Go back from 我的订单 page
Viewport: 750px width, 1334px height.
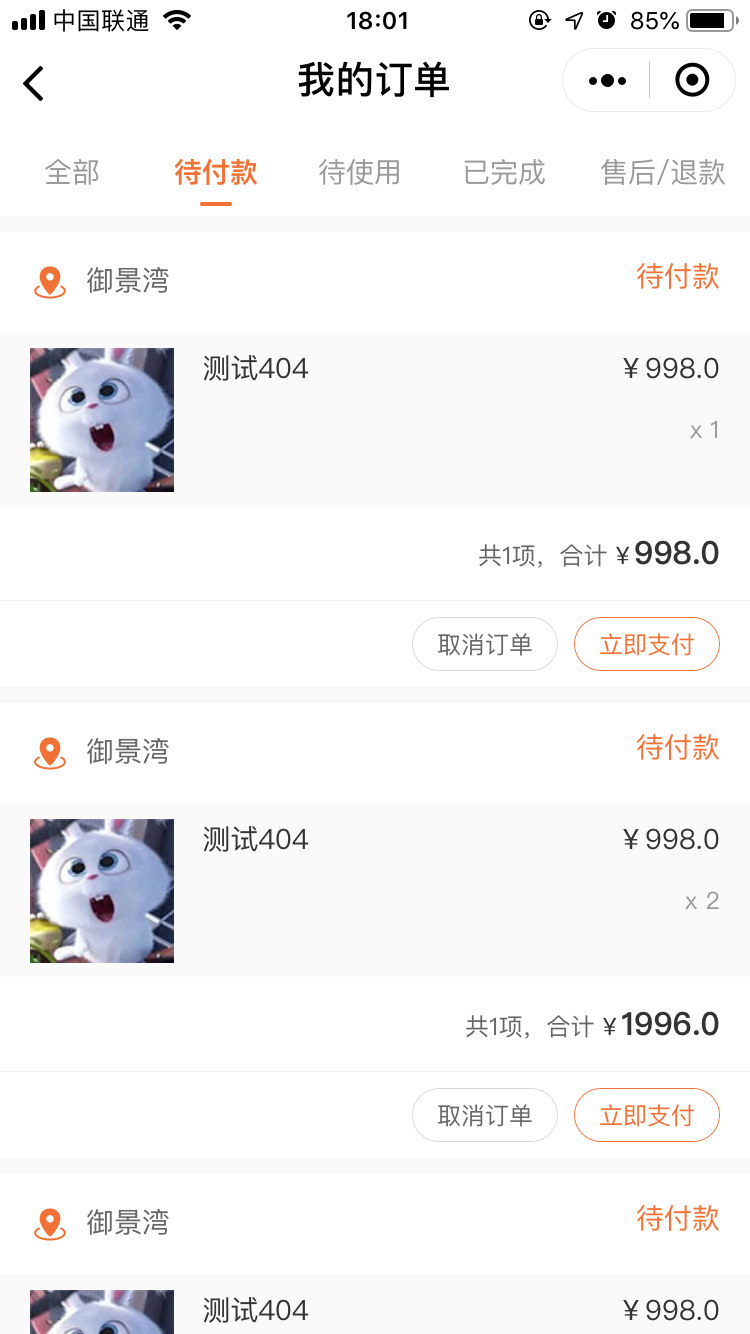34,82
